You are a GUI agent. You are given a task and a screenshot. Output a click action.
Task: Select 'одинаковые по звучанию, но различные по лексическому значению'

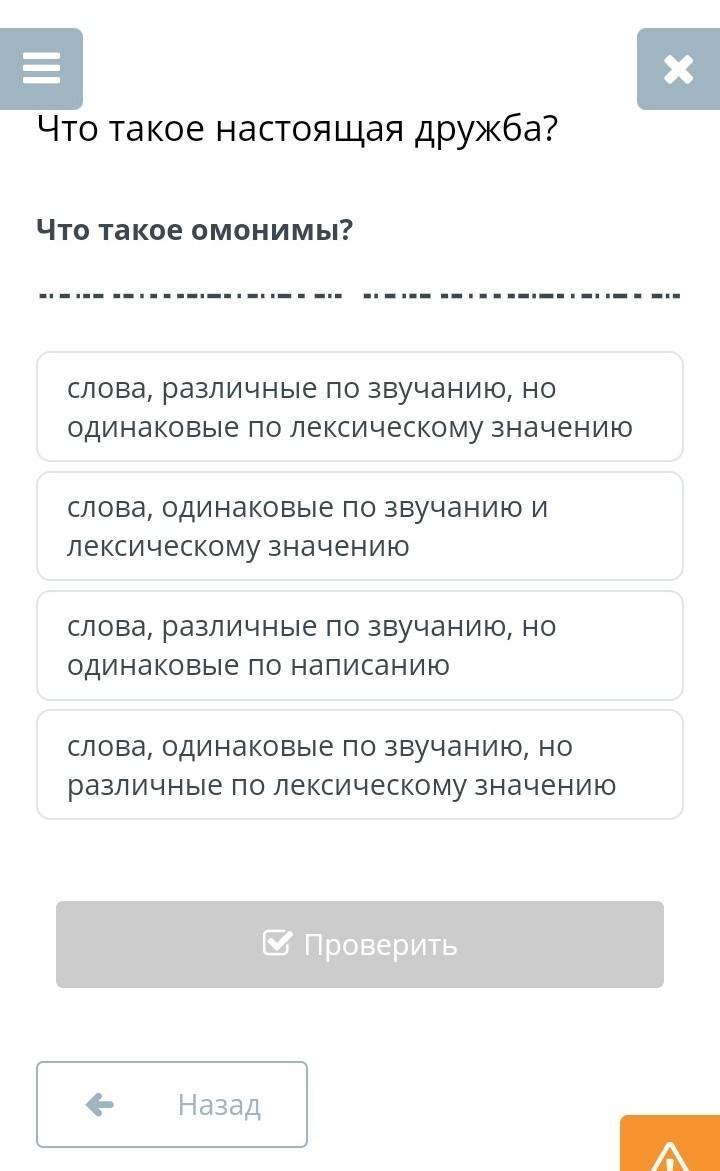[360, 765]
